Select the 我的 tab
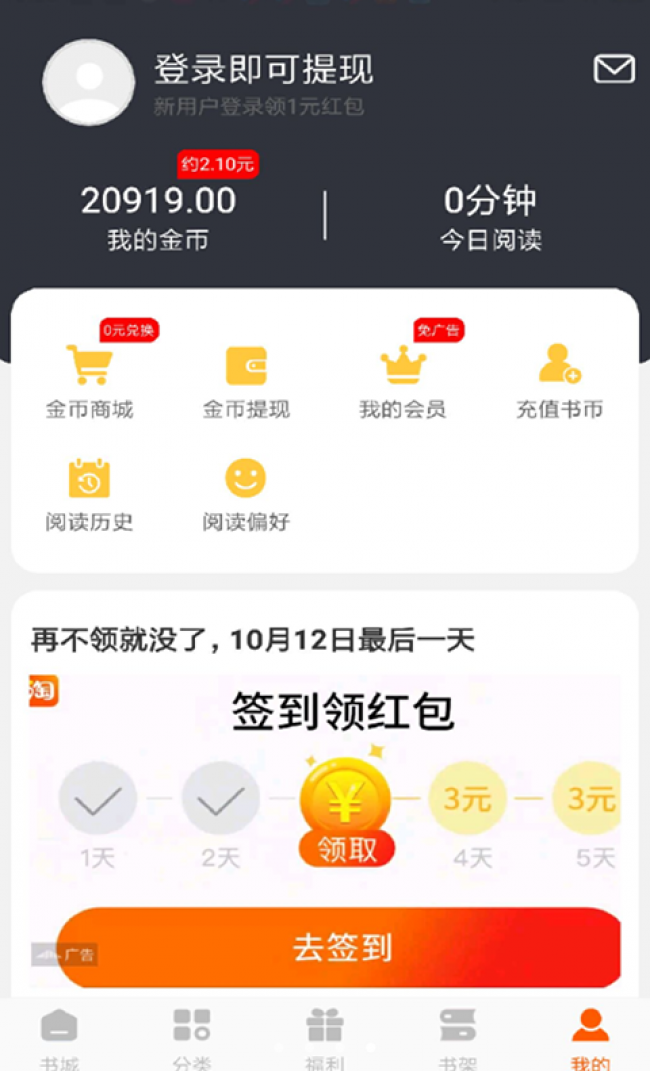The image size is (650, 1071). [590, 1038]
